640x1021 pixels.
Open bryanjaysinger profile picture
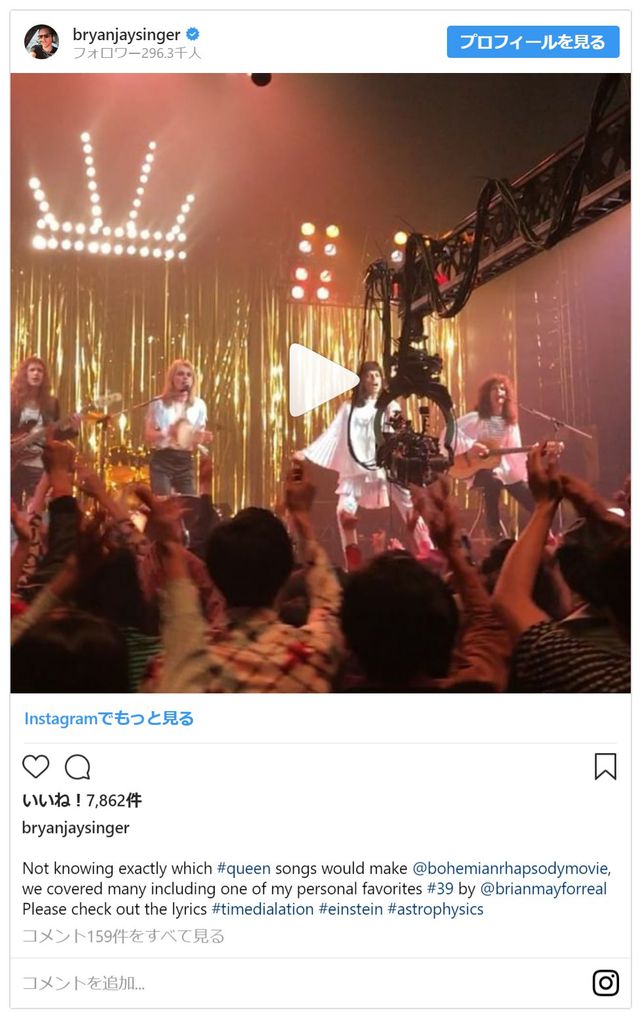pos(42,42)
